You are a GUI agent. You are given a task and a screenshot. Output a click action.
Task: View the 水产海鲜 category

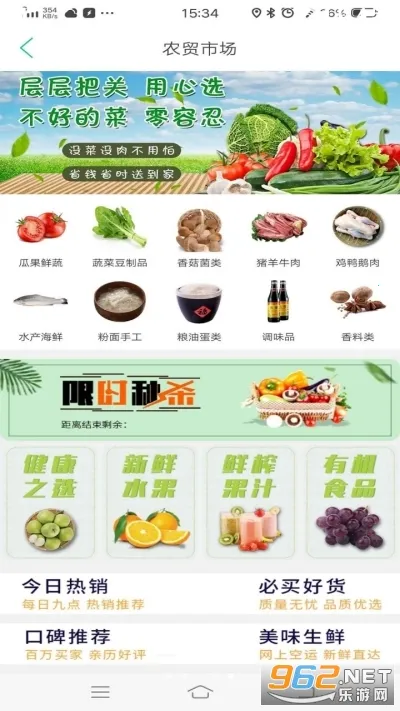point(41,312)
